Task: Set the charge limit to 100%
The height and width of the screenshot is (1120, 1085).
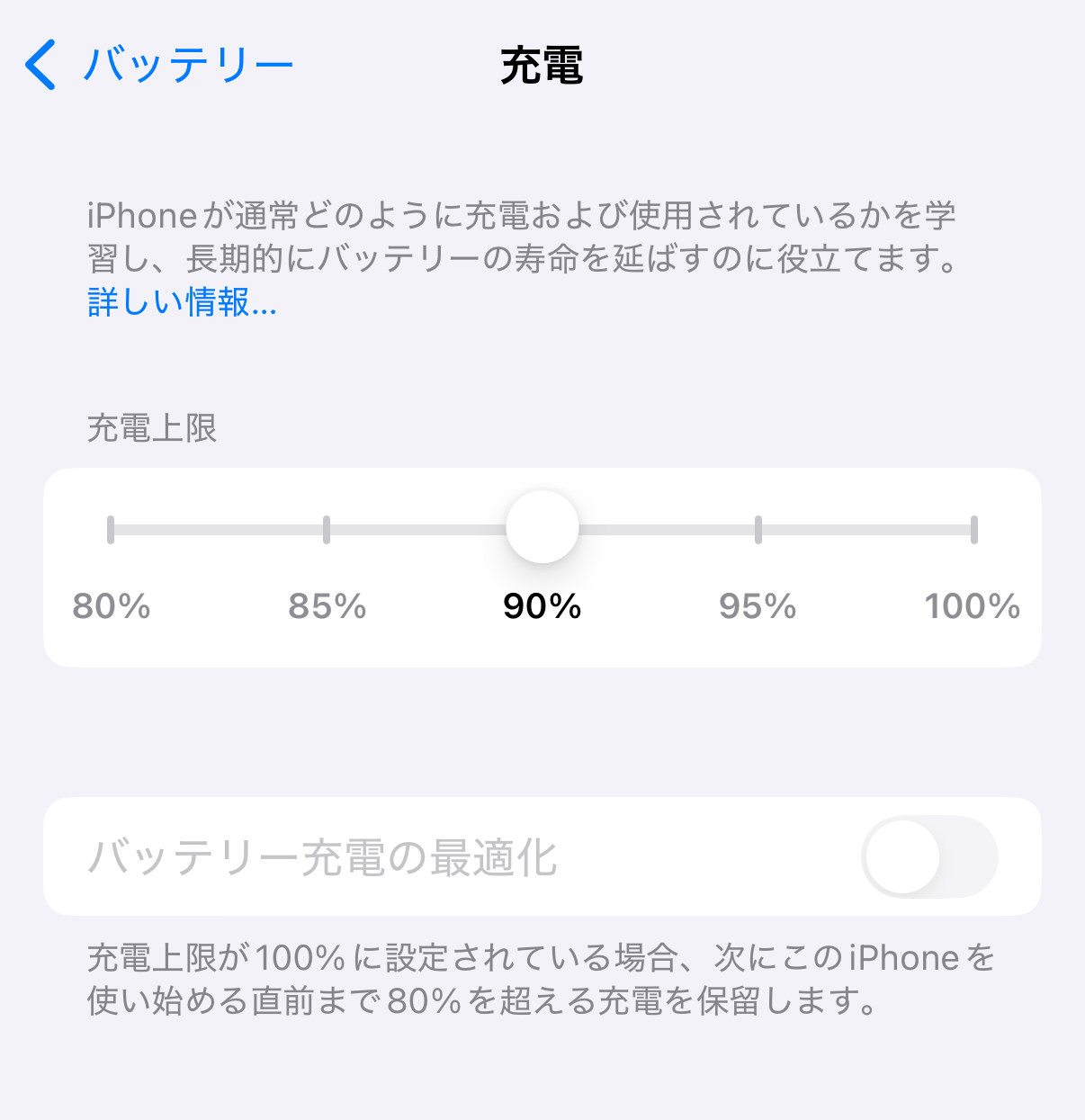Action: [x=973, y=530]
